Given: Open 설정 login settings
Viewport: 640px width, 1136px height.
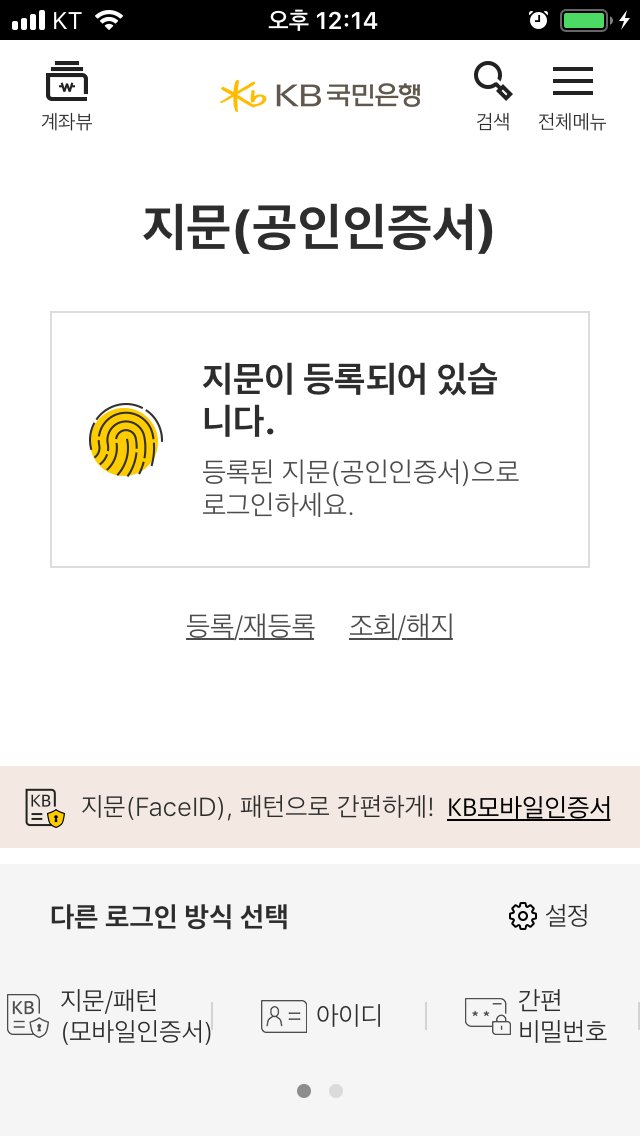Looking at the screenshot, I should (x=549, y=916).
